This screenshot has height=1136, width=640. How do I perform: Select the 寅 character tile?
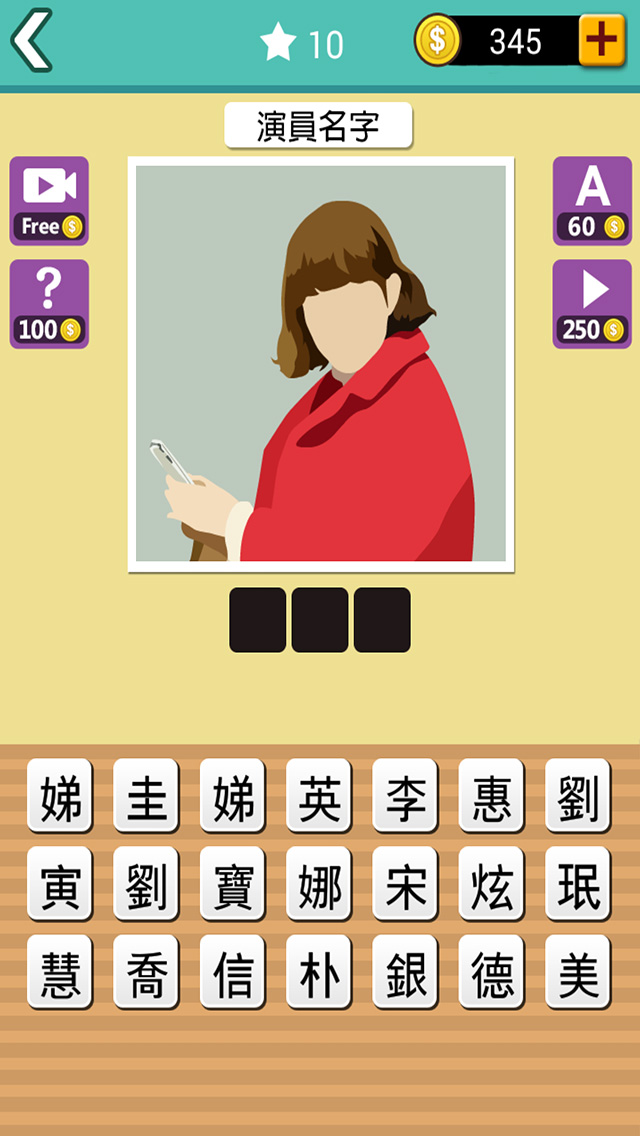point(60,883)
